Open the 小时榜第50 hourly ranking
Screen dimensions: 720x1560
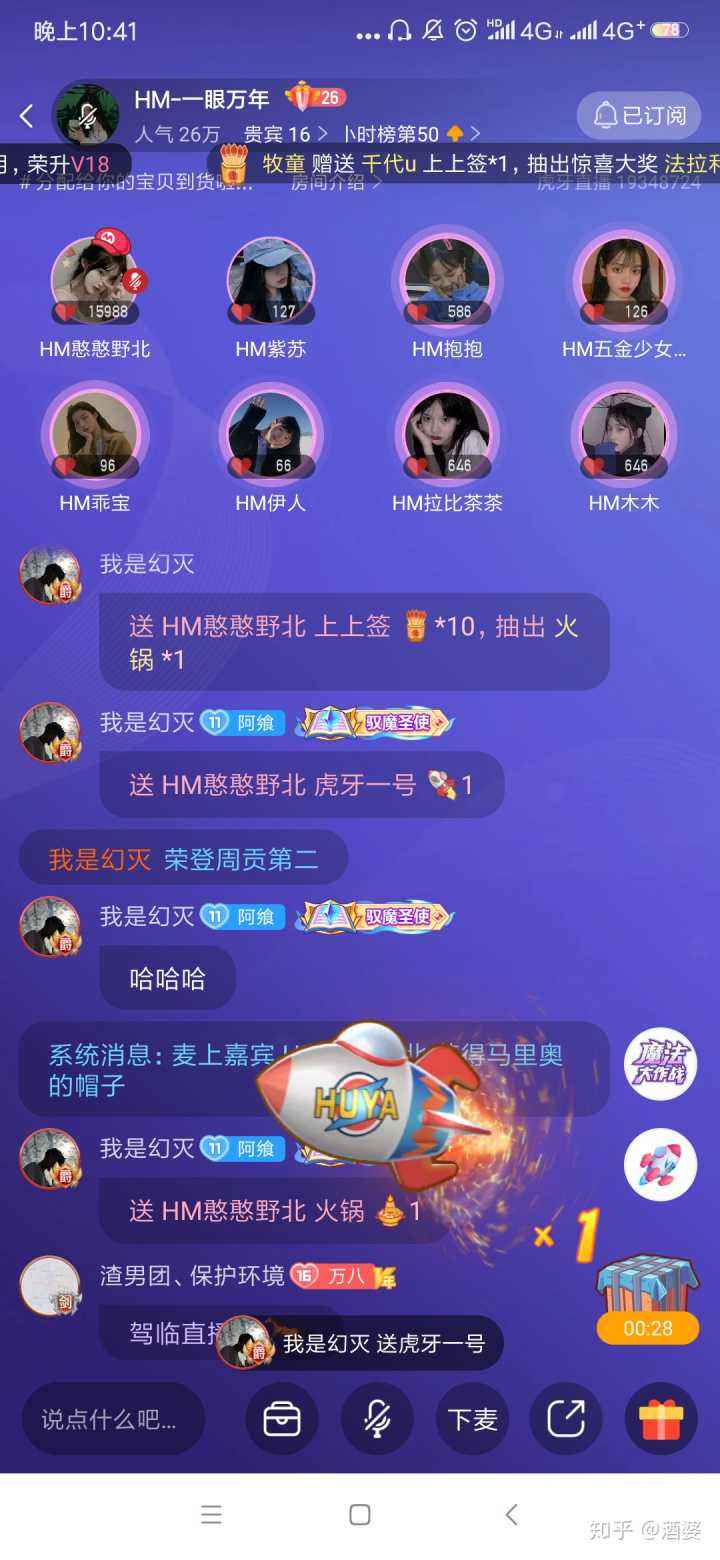point(410,134)
